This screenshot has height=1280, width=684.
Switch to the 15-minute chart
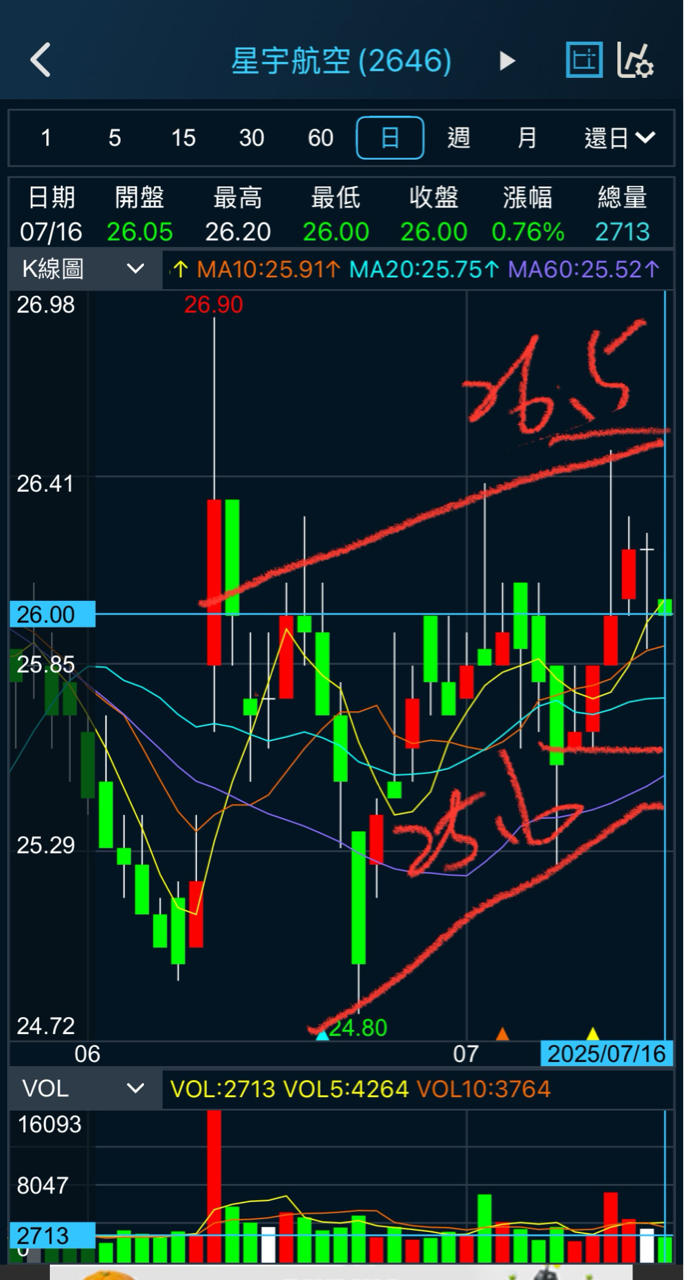click(183, 138)
